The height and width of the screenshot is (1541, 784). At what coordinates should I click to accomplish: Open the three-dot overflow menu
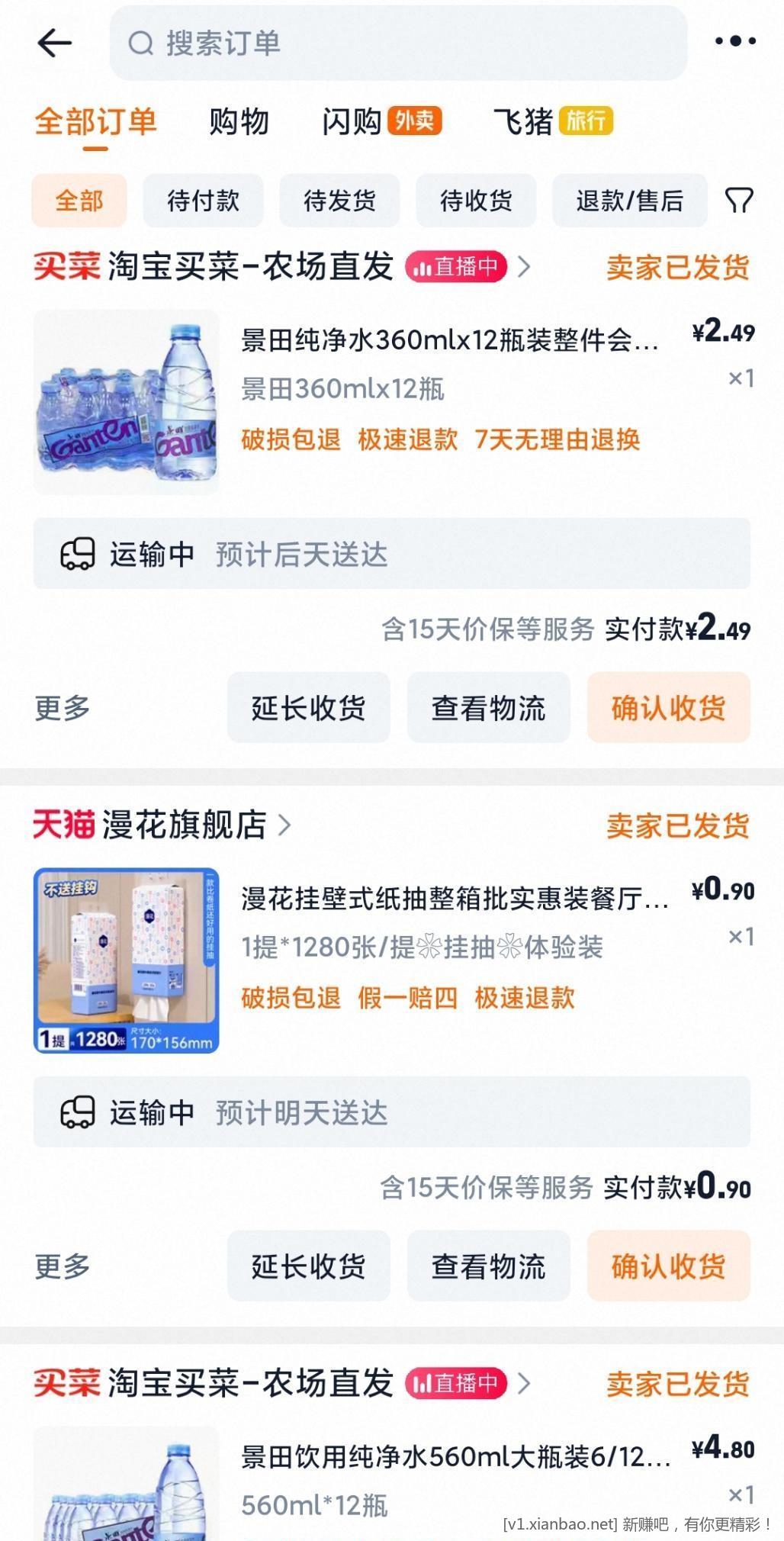click(x=735, y=41)
